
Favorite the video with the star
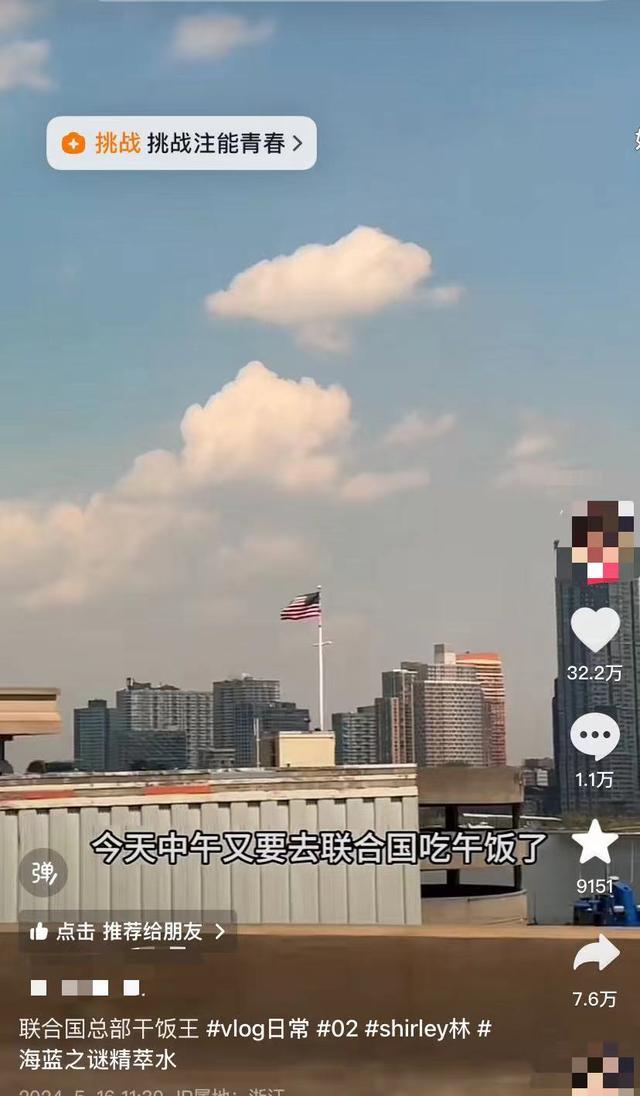point(595,842)
